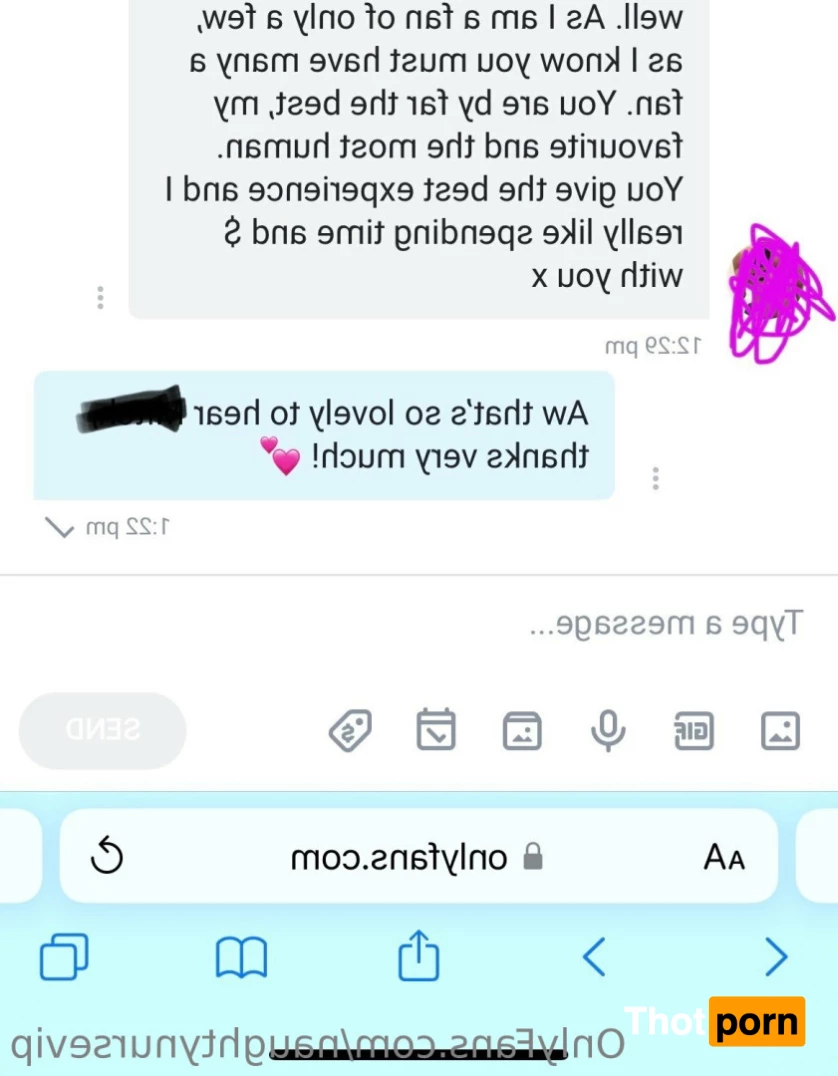Viewport: 838px width, 1076px height.
Task: Open the media vault icon
Action: (x=521, y=731)
